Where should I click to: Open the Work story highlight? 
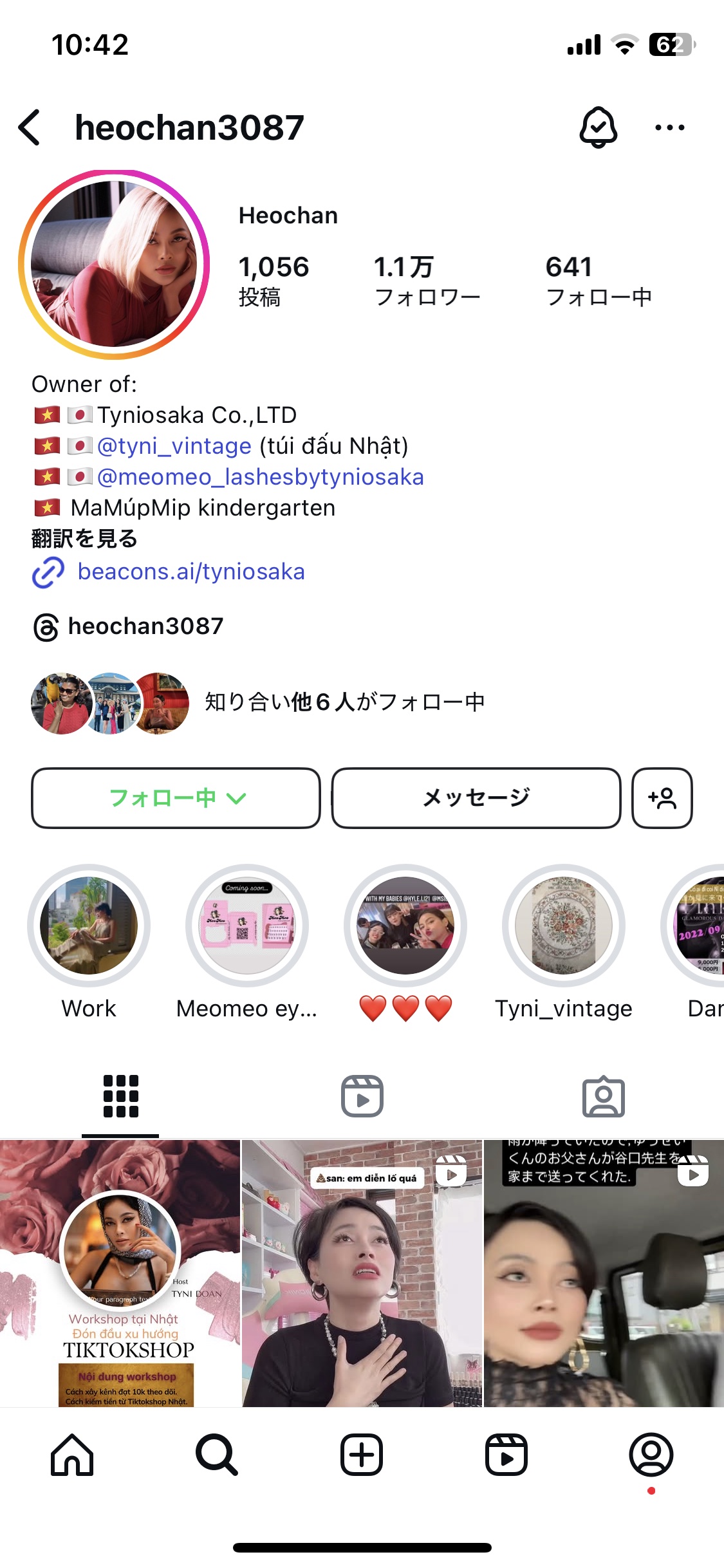[x=89, y=926]
